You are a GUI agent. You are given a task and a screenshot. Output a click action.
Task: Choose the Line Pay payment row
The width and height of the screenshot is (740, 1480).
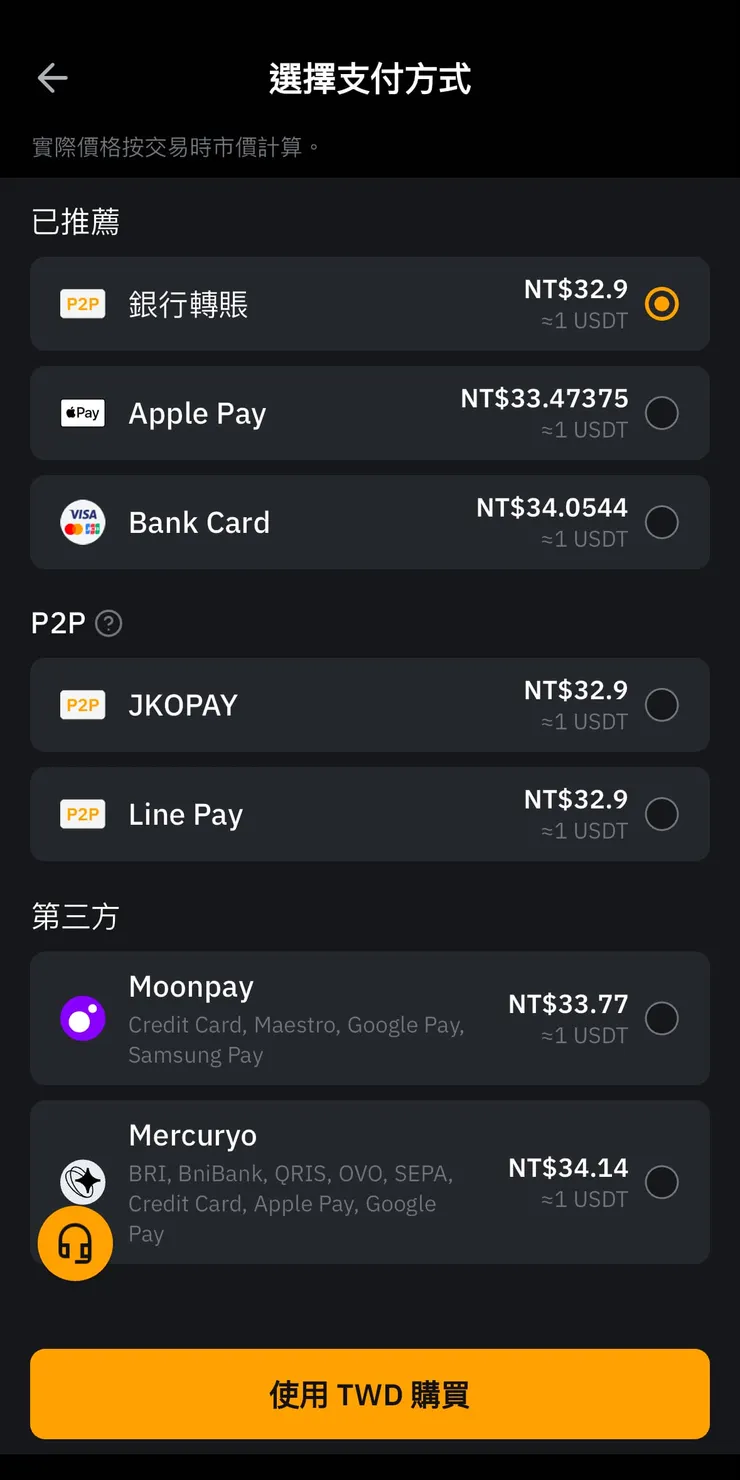click(370, 814)
